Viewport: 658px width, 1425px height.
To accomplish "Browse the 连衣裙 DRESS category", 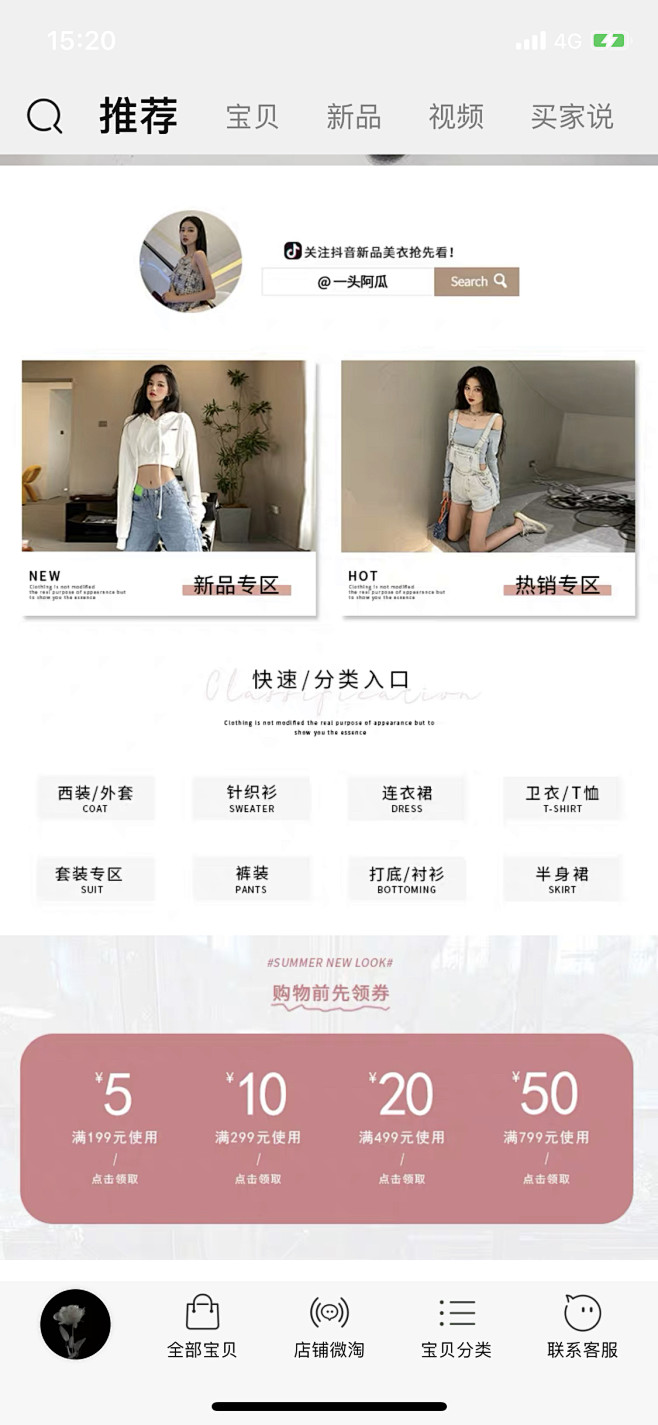I will 407,798.
